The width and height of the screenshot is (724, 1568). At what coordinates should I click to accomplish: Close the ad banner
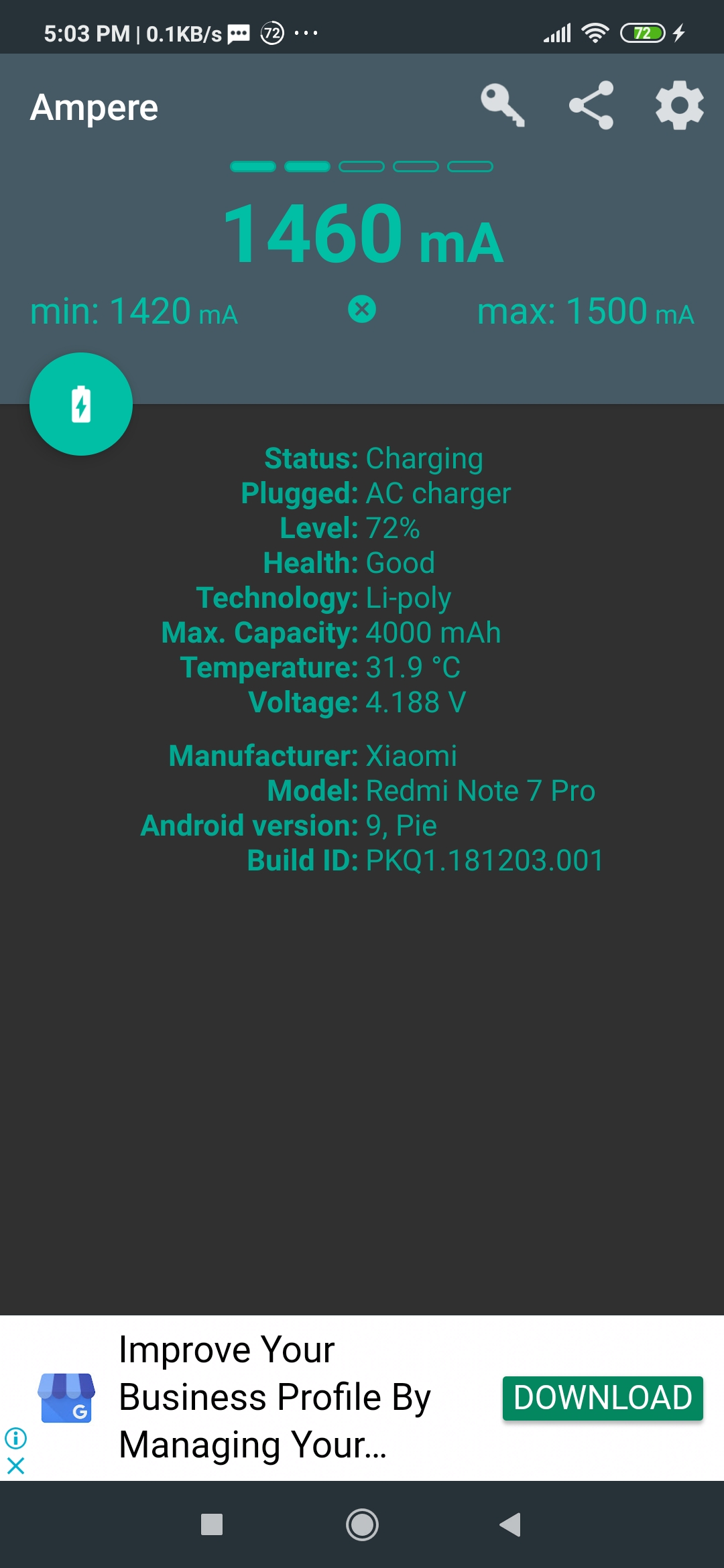pyautogui.click(x=15, y=1466)
